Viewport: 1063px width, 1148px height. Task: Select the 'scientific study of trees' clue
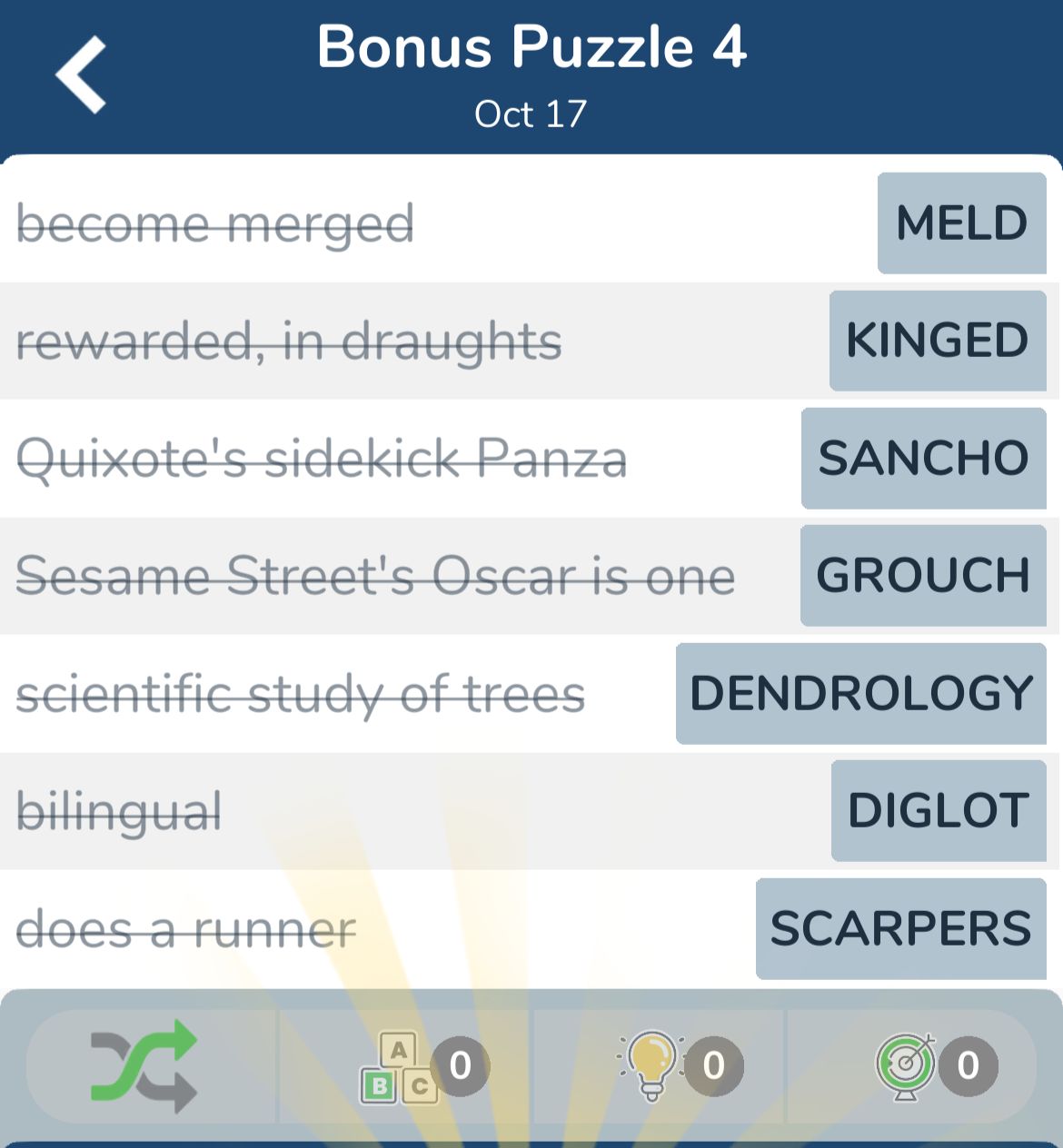(302, 693)
